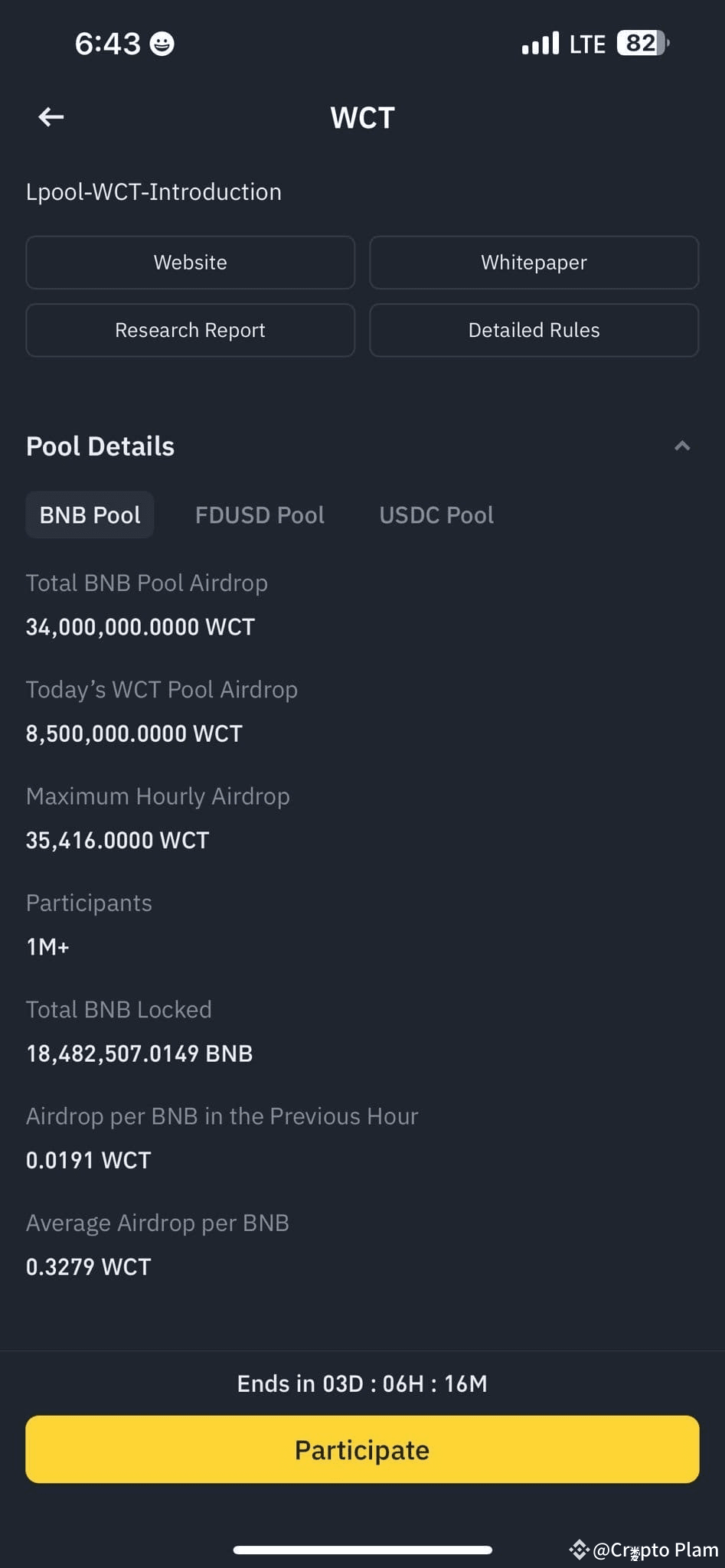Select the BNB Pool tab
The width and height of the screenshot is (725, 1568).
click(90, 514)
